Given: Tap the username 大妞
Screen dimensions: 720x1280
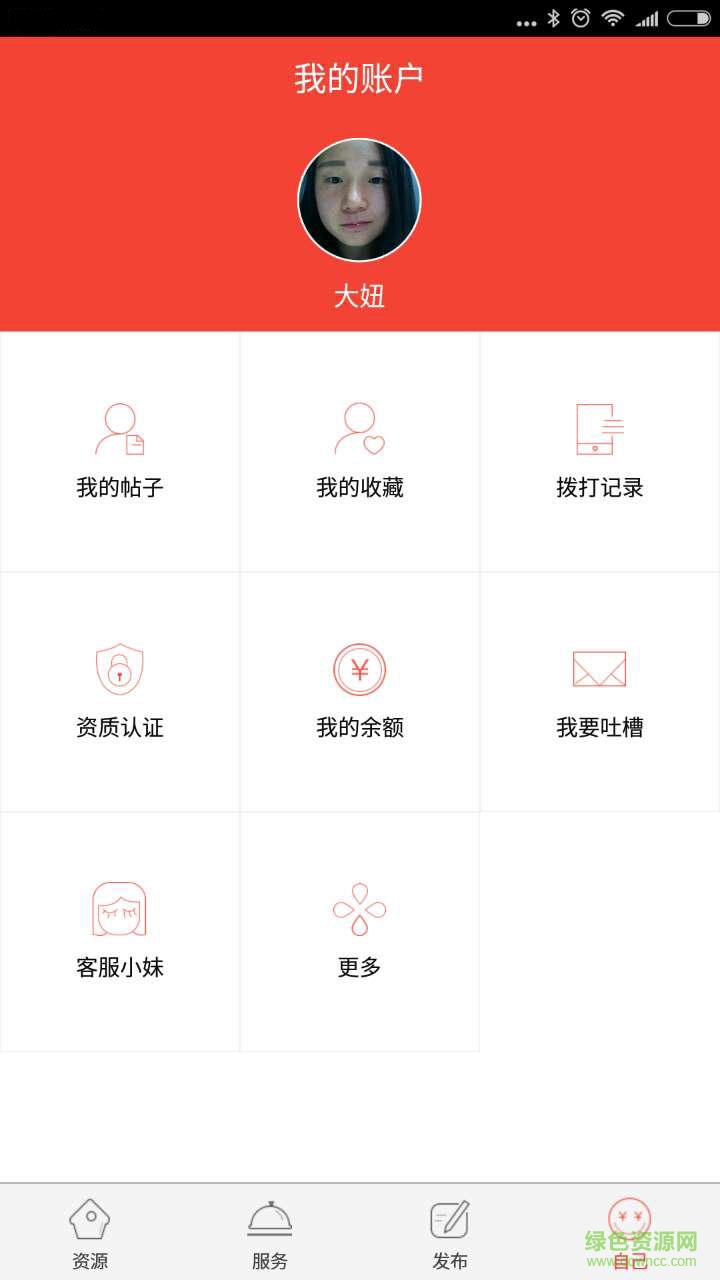Looking at the screenshot, I should click(x=359, y=295).
